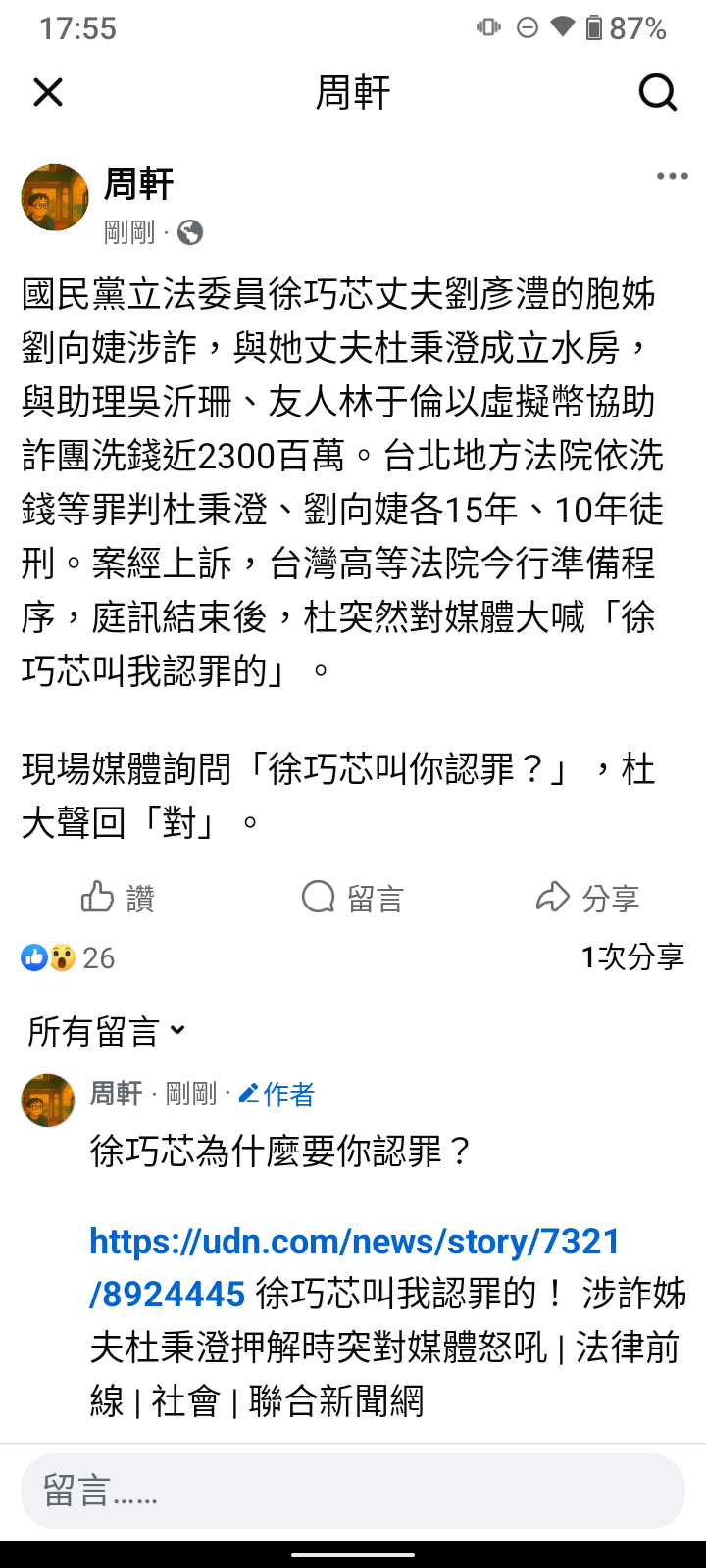Image resolution: width=706 pixels, height=1568 pixels.
Task: Expand the 所有留言 comment filter
Action: coord(107,1031)
